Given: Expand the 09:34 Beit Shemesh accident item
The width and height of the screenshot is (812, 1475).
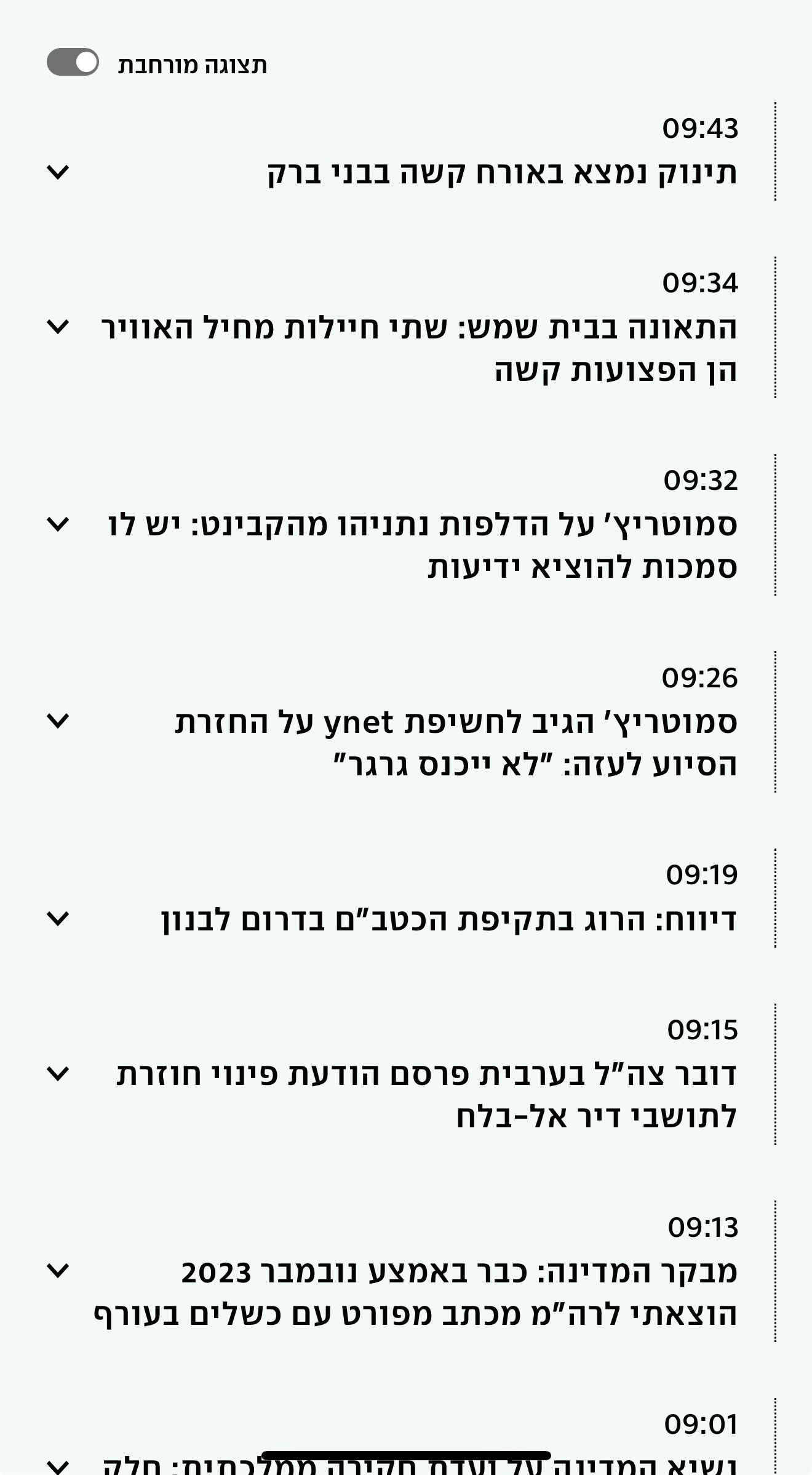Looking at the screenshot, I should coord(58,327).
